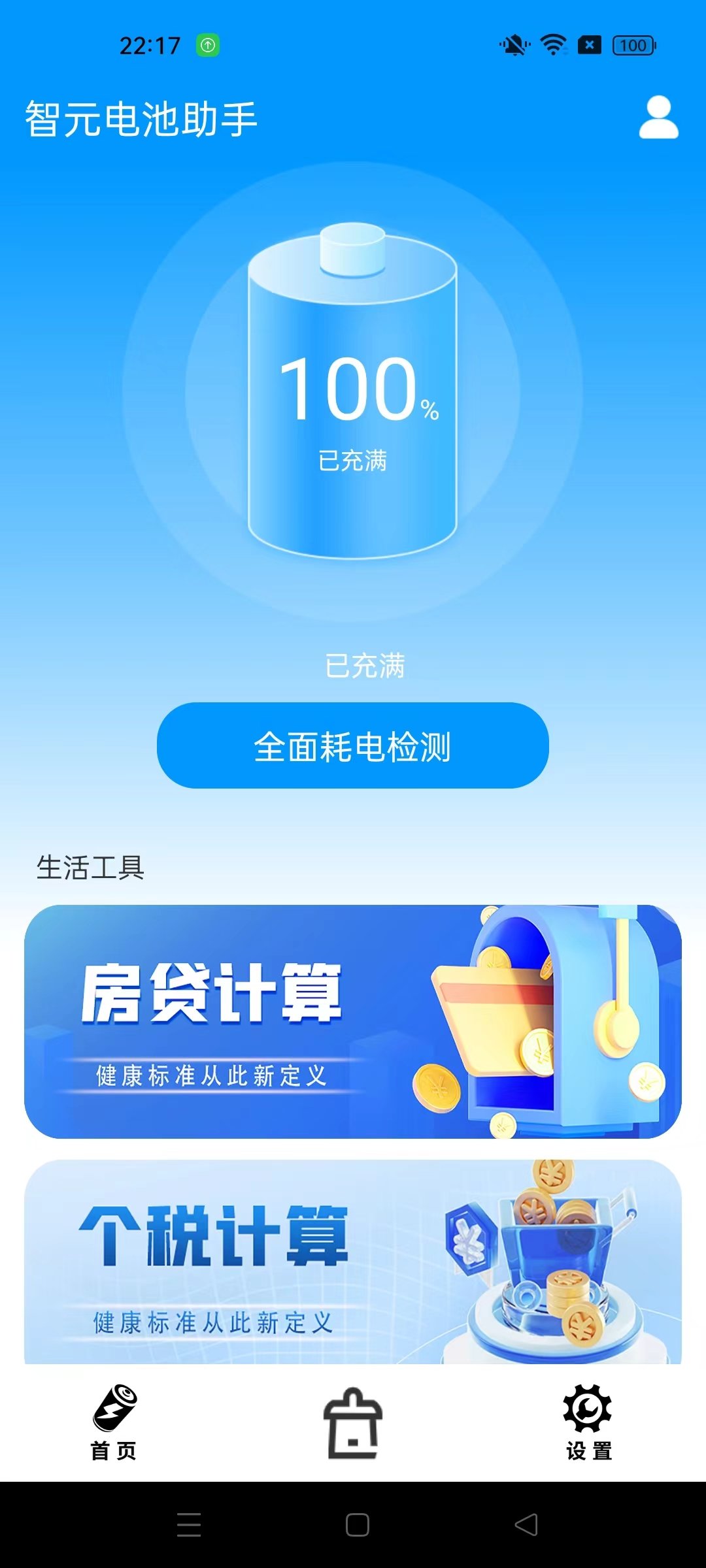Open the 个税计算 tax calculator card
The height and width of the screenshot is (1568, 706).
[x=353, y=1261]
